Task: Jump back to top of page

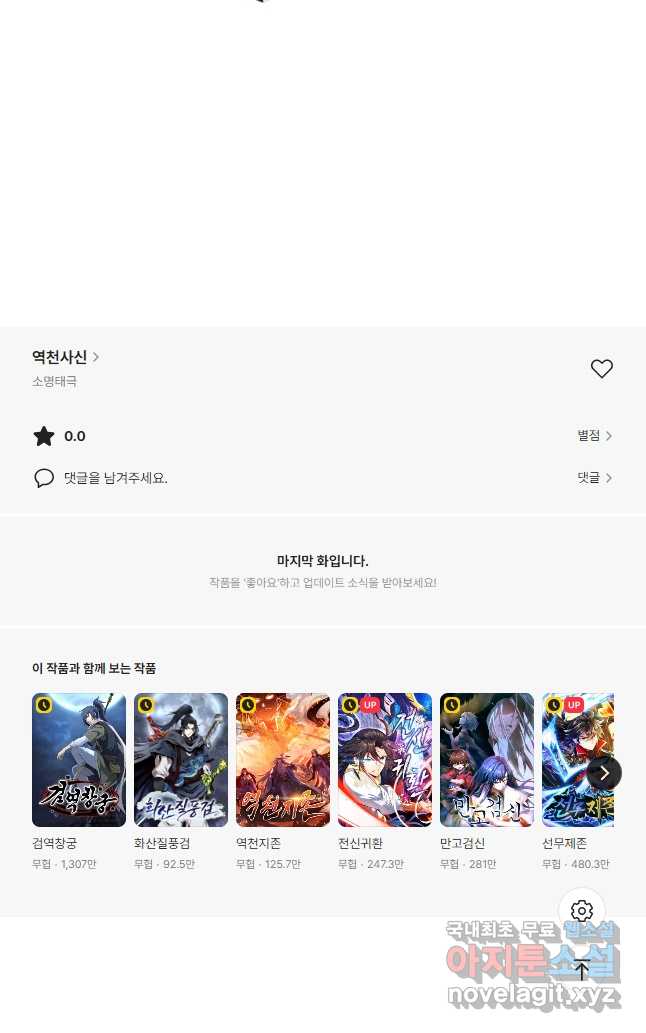Action: coord(582,968)
